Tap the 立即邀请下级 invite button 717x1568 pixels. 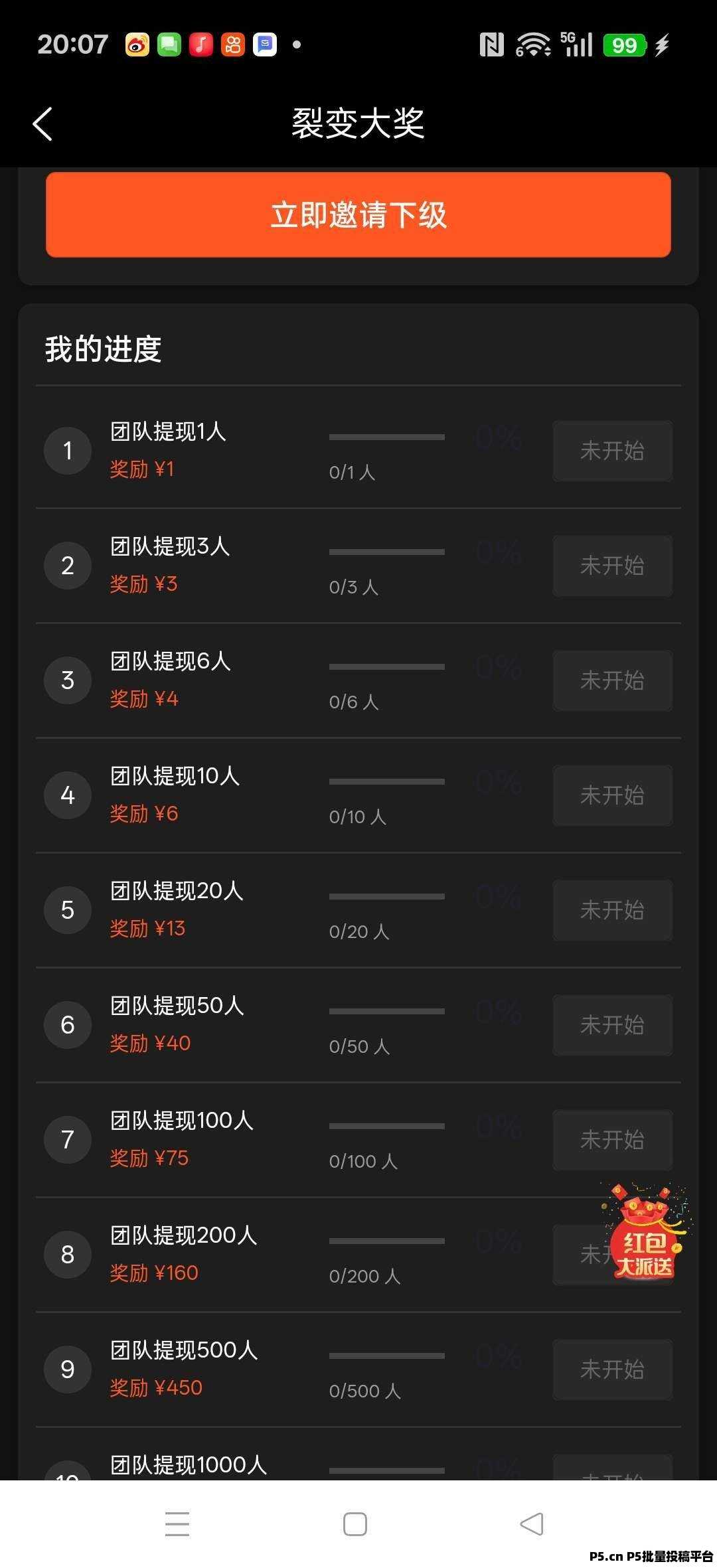(x=358, y=215)
